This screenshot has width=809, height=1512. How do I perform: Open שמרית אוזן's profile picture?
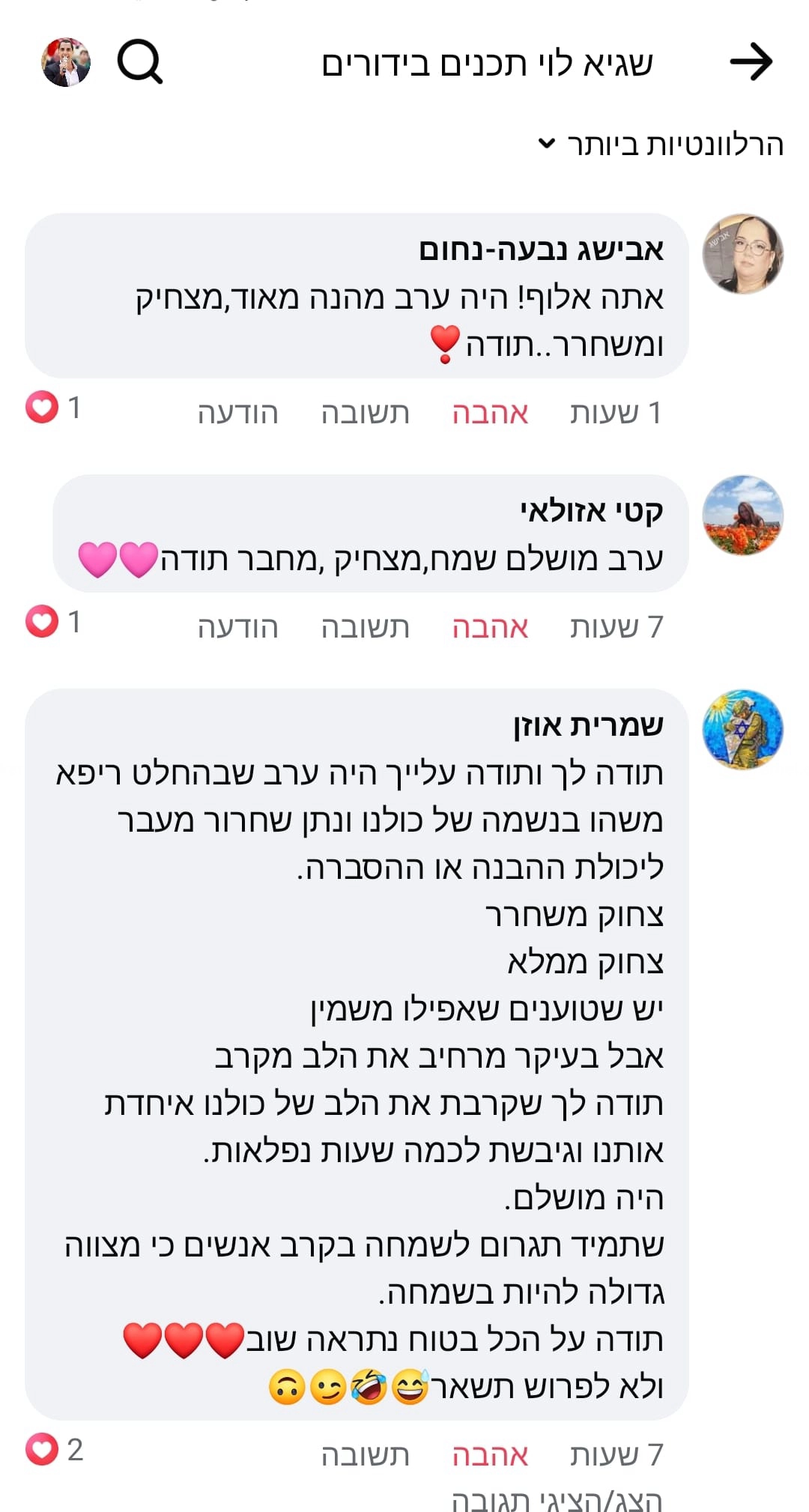coord(742,729)
